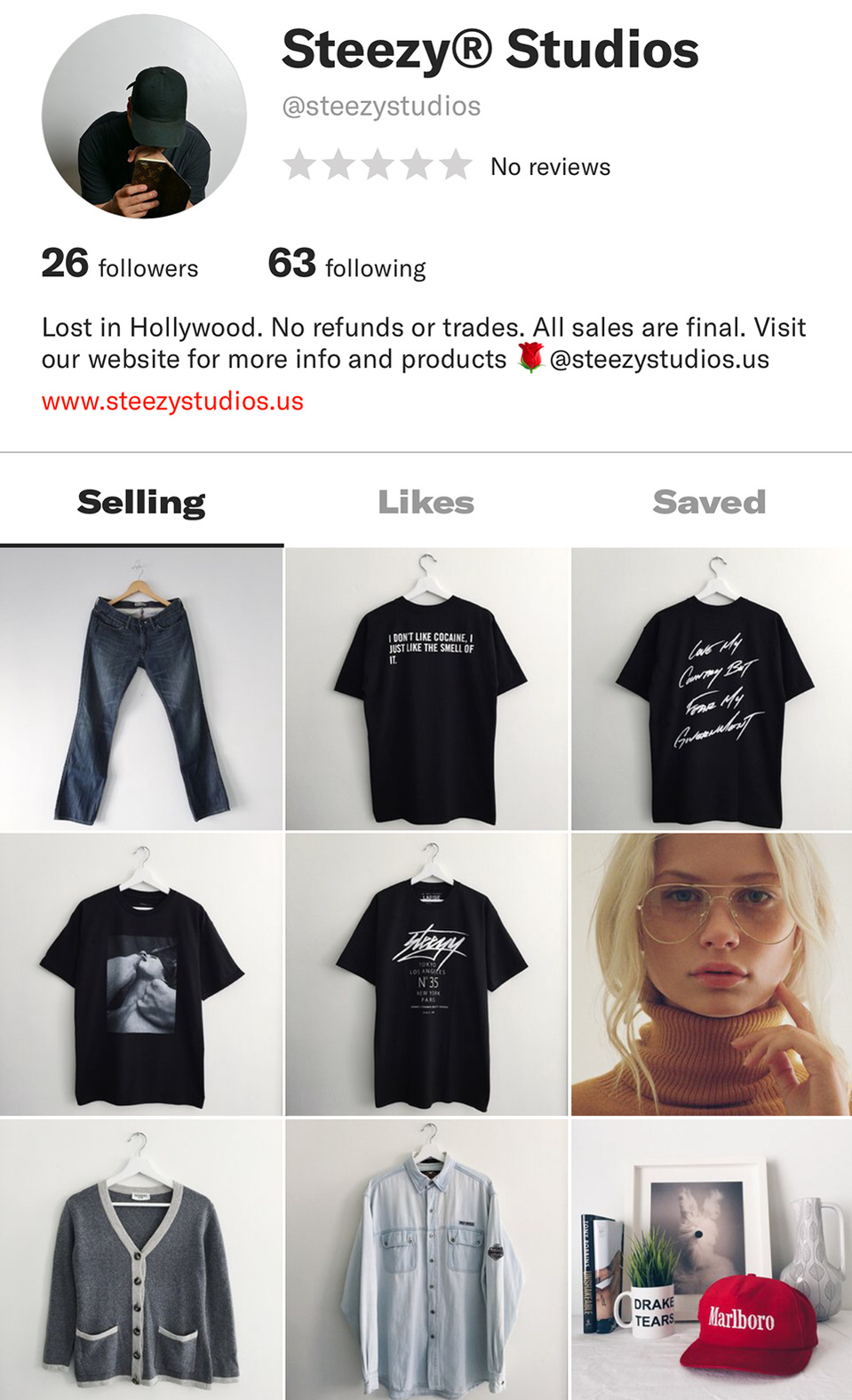This screenshot has width=852, height=1400.
Task: Open the light denim shirt listing
Action: 426,1259
